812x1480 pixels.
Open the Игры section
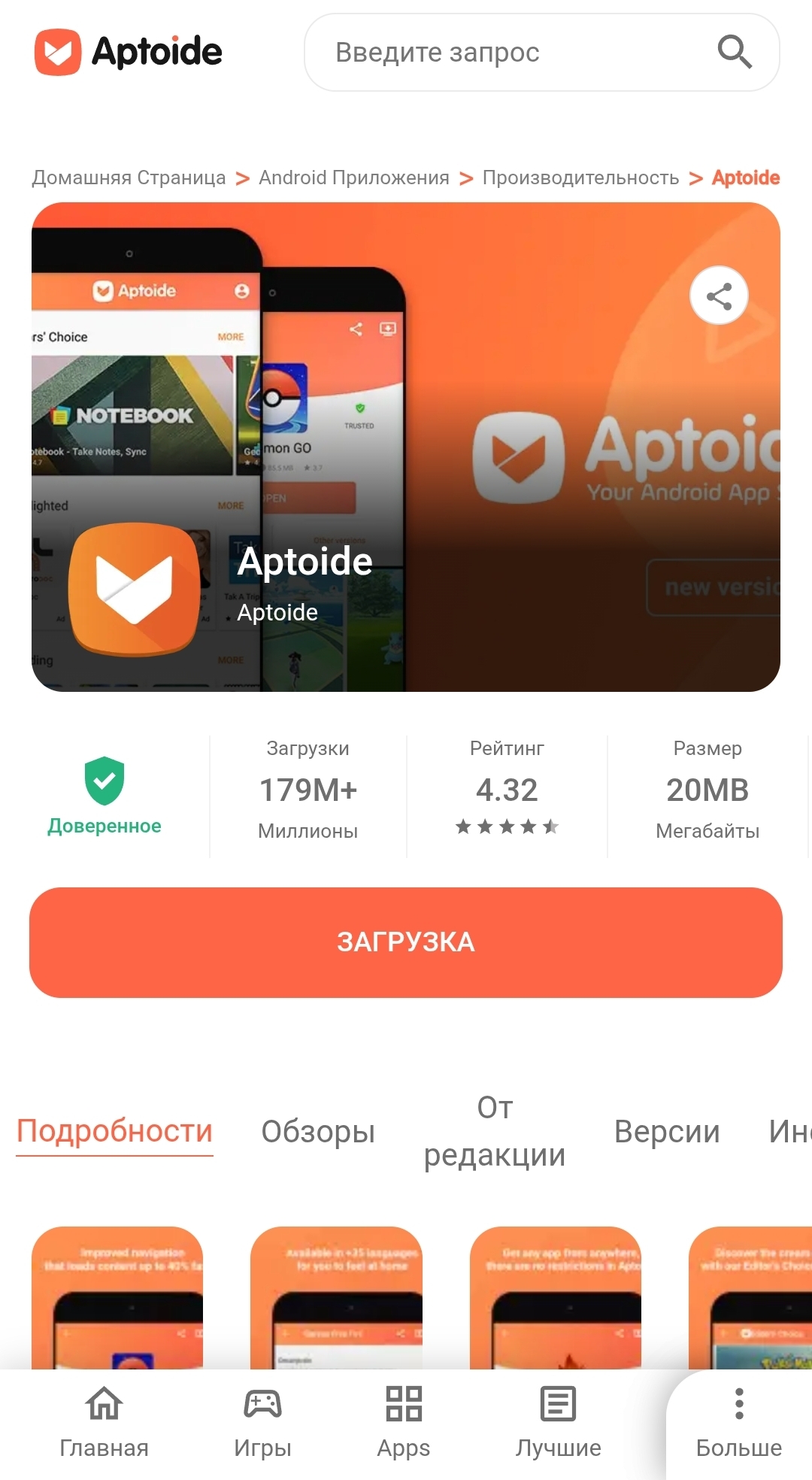pyautogui.click(x=262, y=1423)
